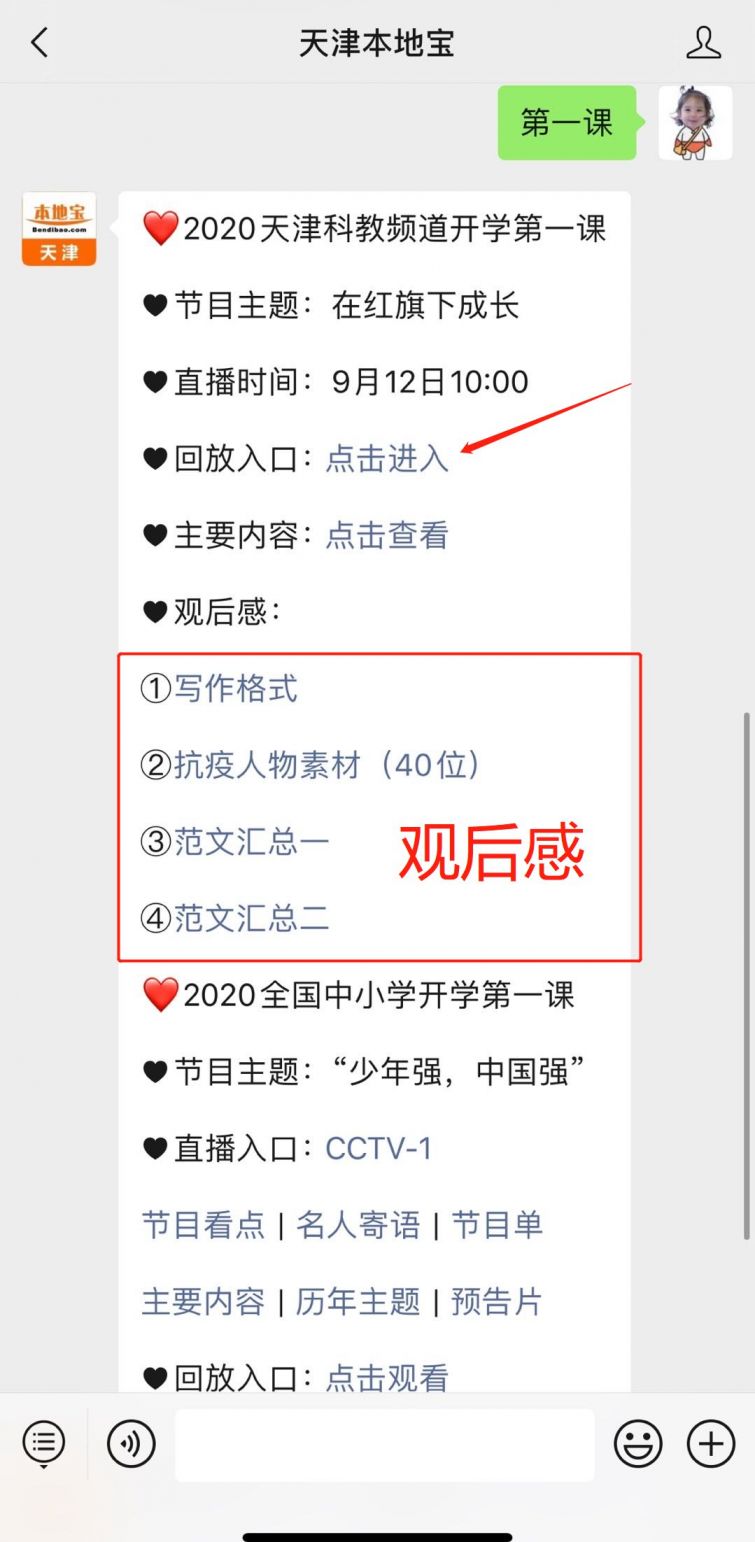The image size is (755, 1542).
Task: Open 回放入口 点击进入 link
Action: [x=387, y=458]
